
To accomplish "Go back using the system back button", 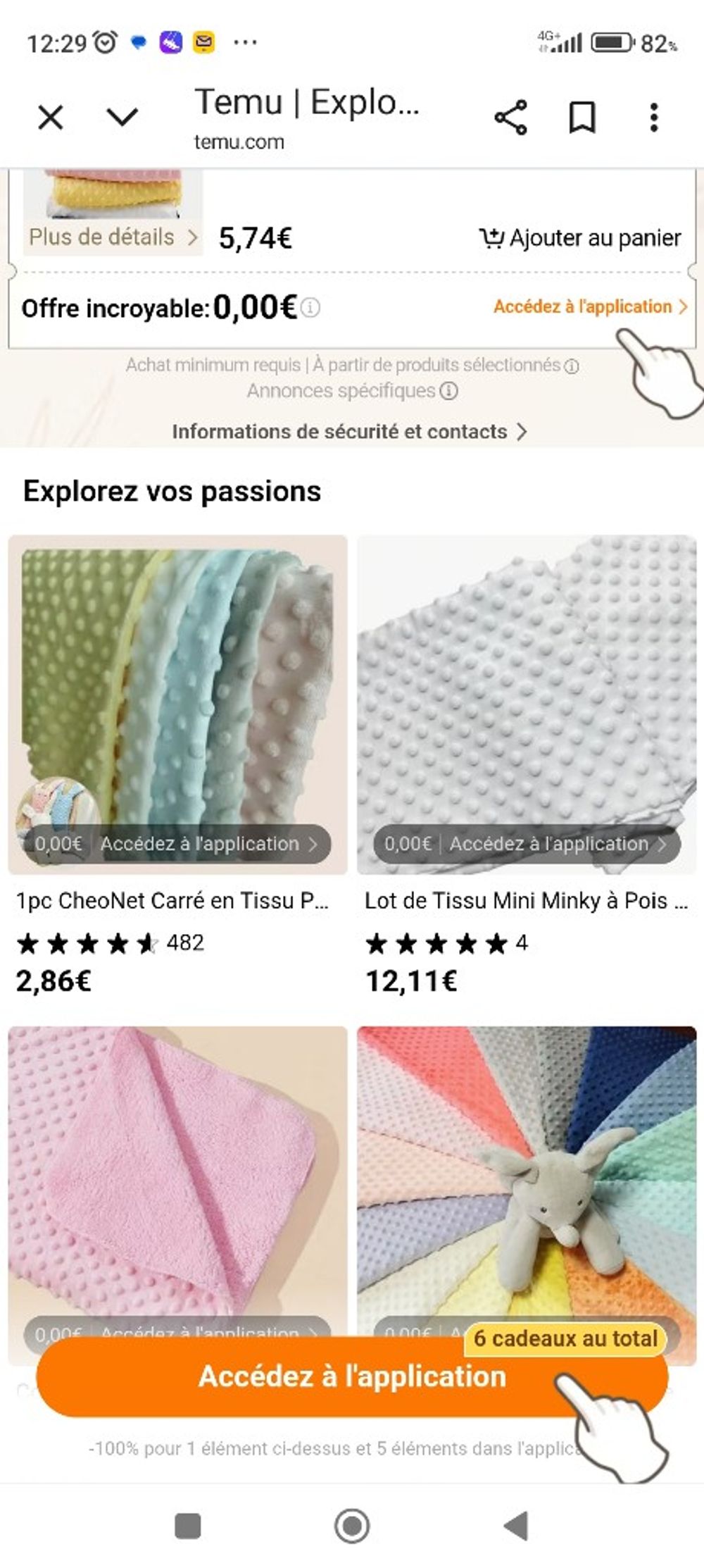I will click(x=516, y=1526).
